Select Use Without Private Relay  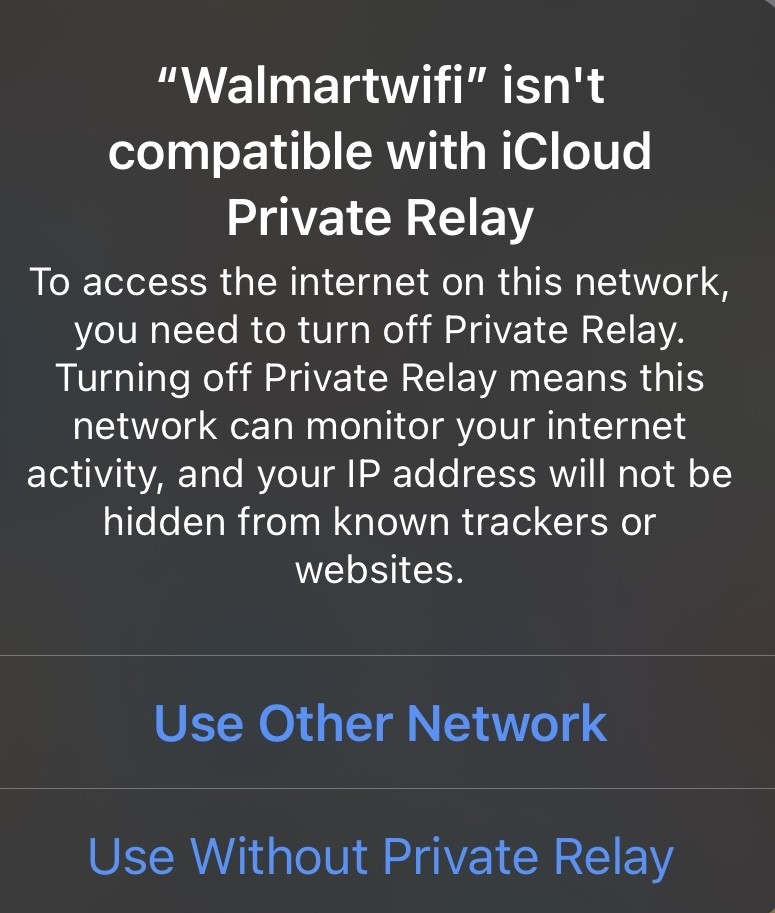pos(381,857)
